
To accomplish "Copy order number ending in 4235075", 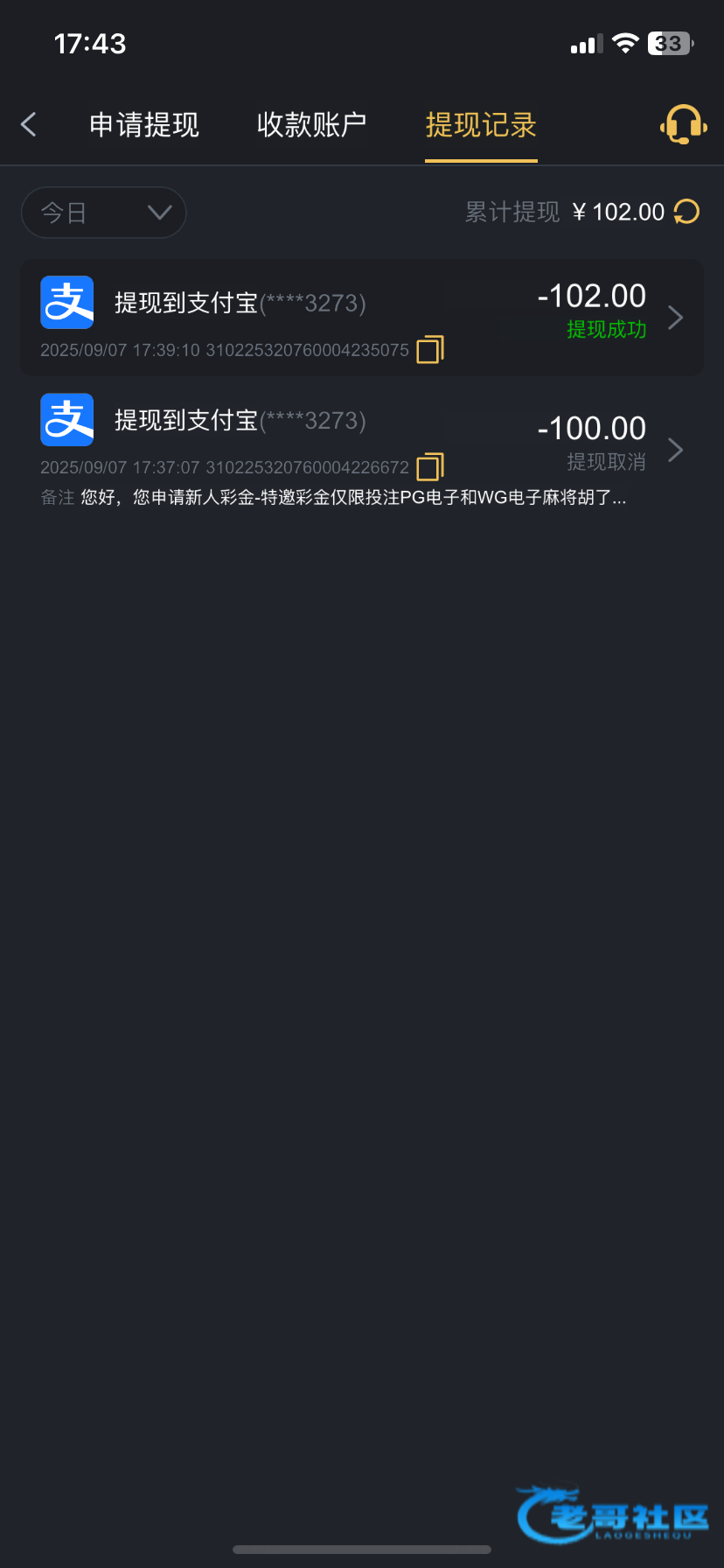I will point(430,349).
